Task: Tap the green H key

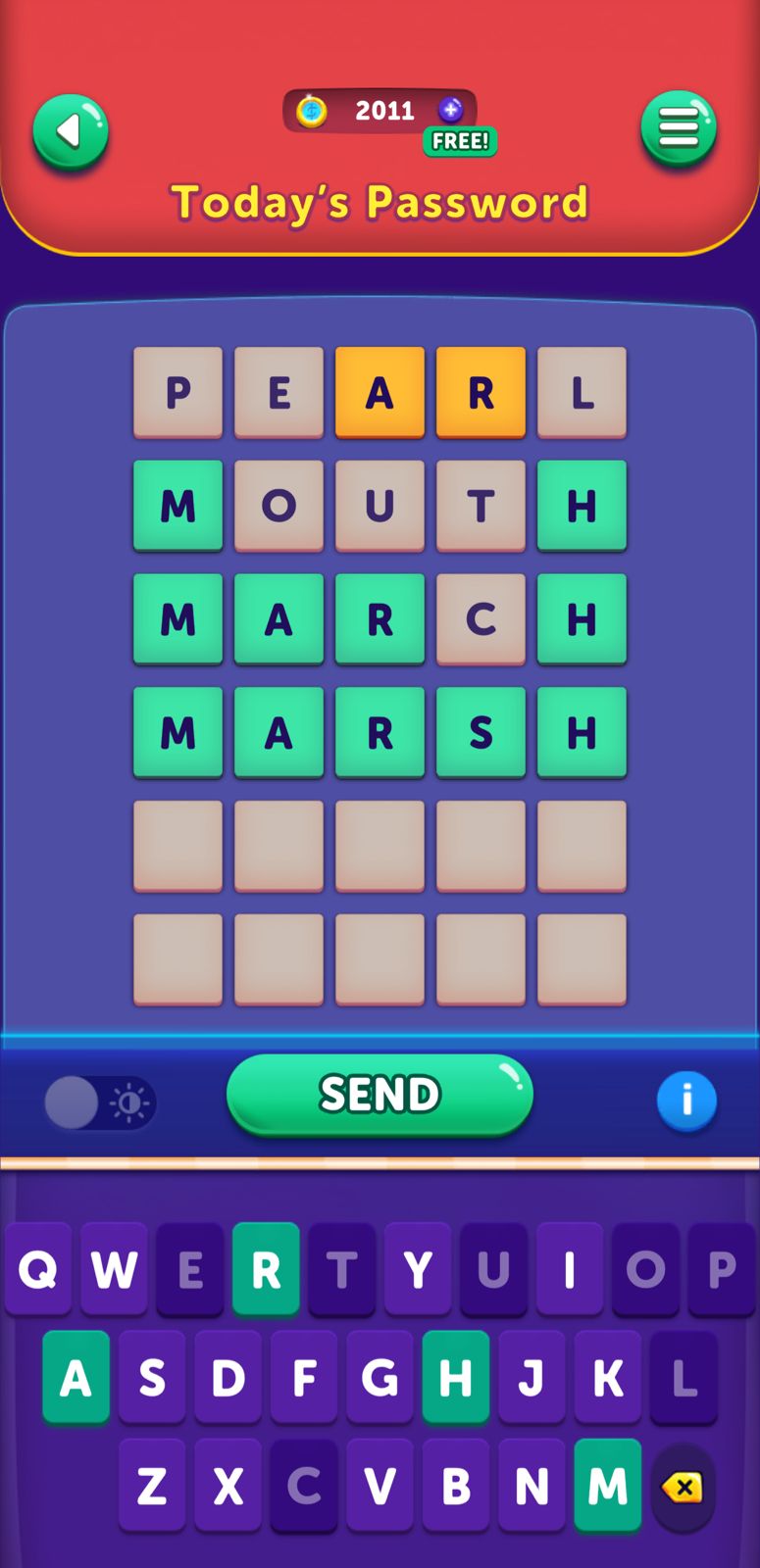Action: point(455,1378)
